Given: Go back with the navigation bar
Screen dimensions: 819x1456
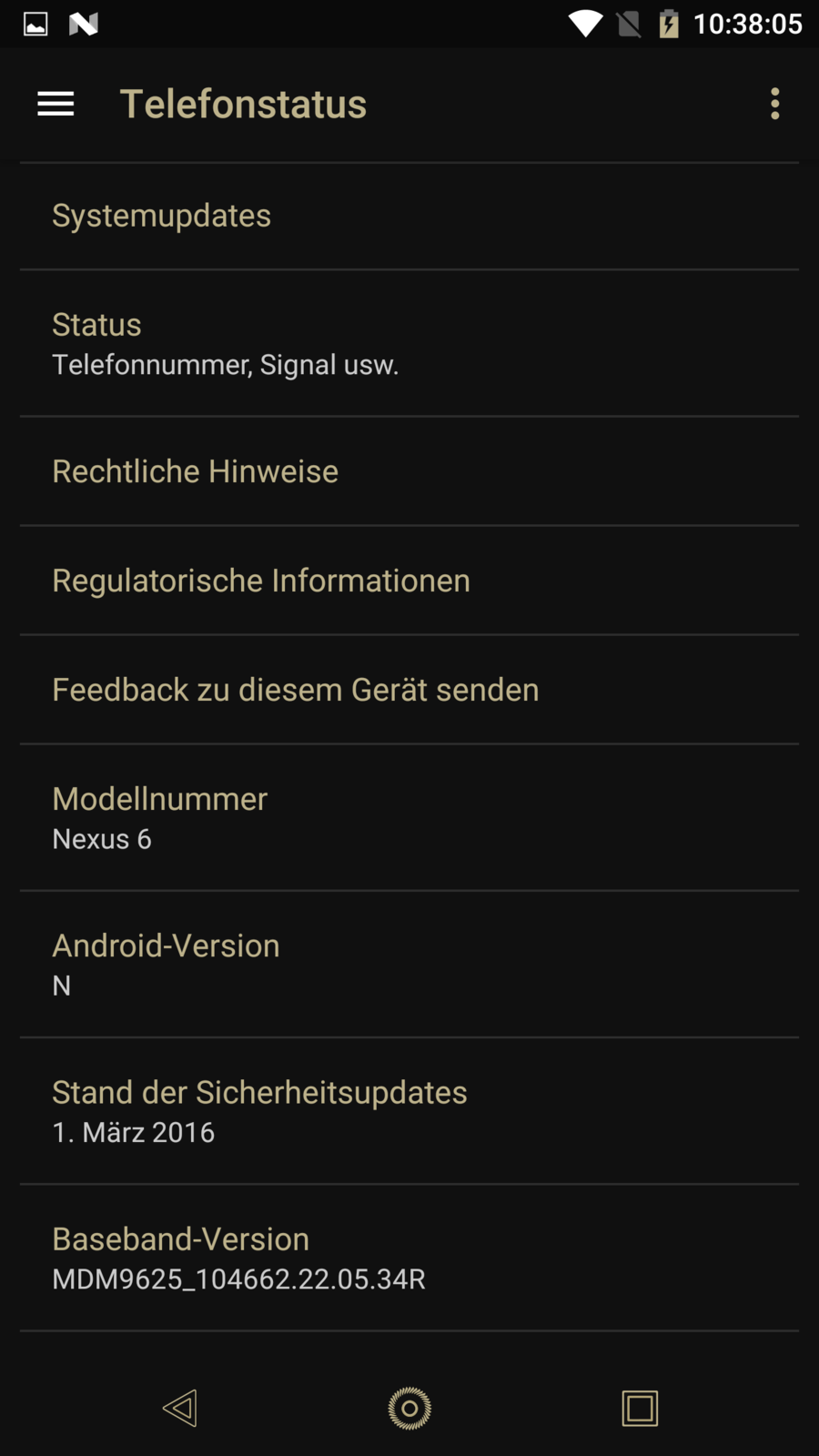Looking at the screenshot, I should click(180, 1408).
